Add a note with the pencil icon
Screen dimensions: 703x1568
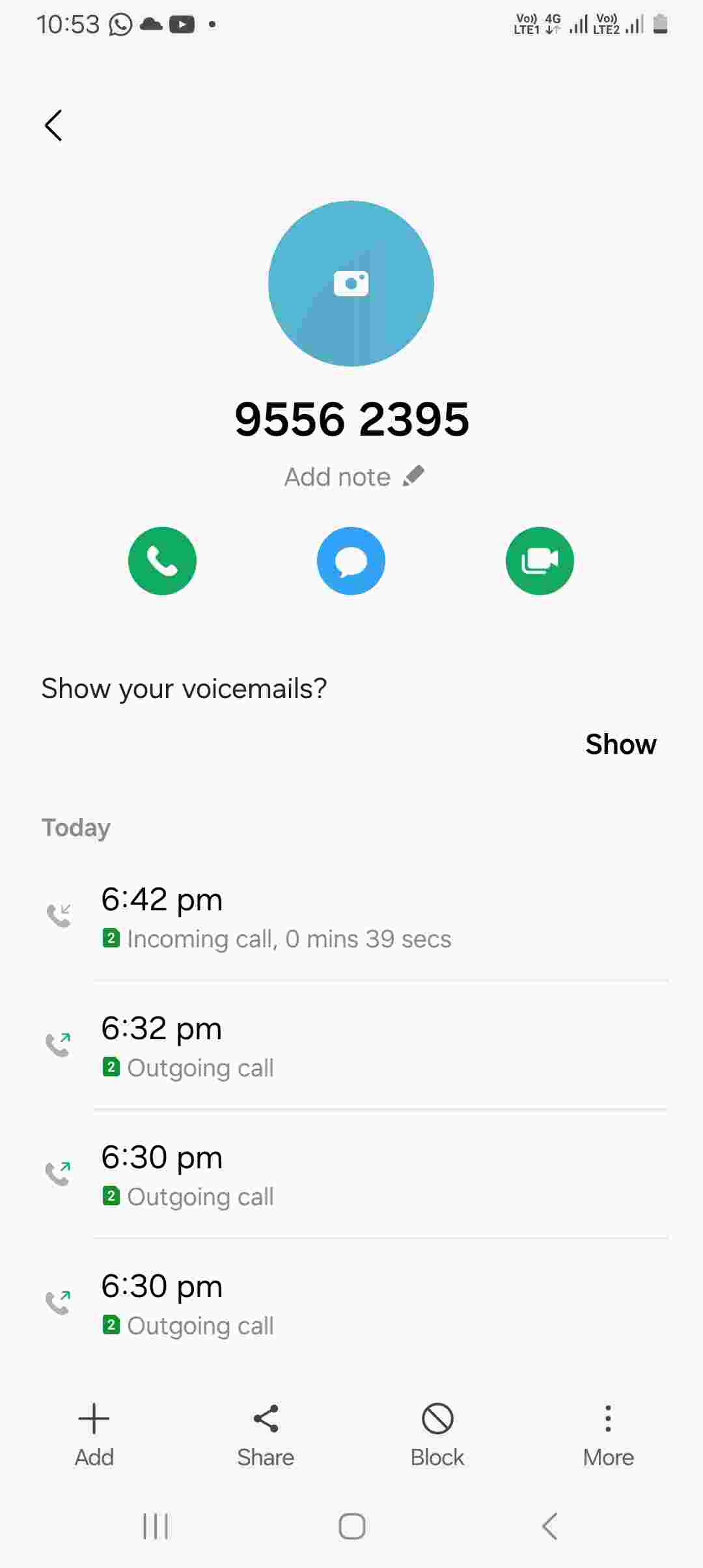click(413, 476)
